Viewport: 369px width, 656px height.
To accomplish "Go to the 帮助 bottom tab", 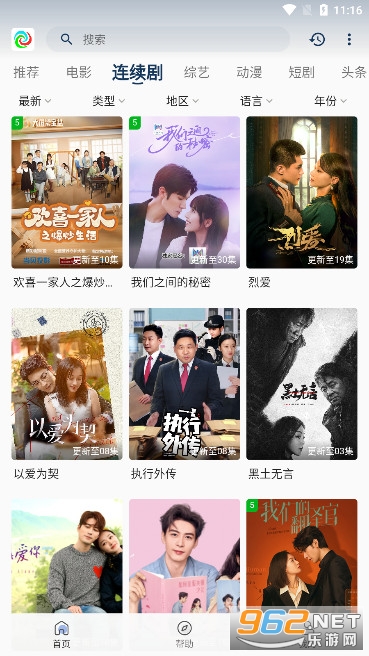I will coord(184,633).
